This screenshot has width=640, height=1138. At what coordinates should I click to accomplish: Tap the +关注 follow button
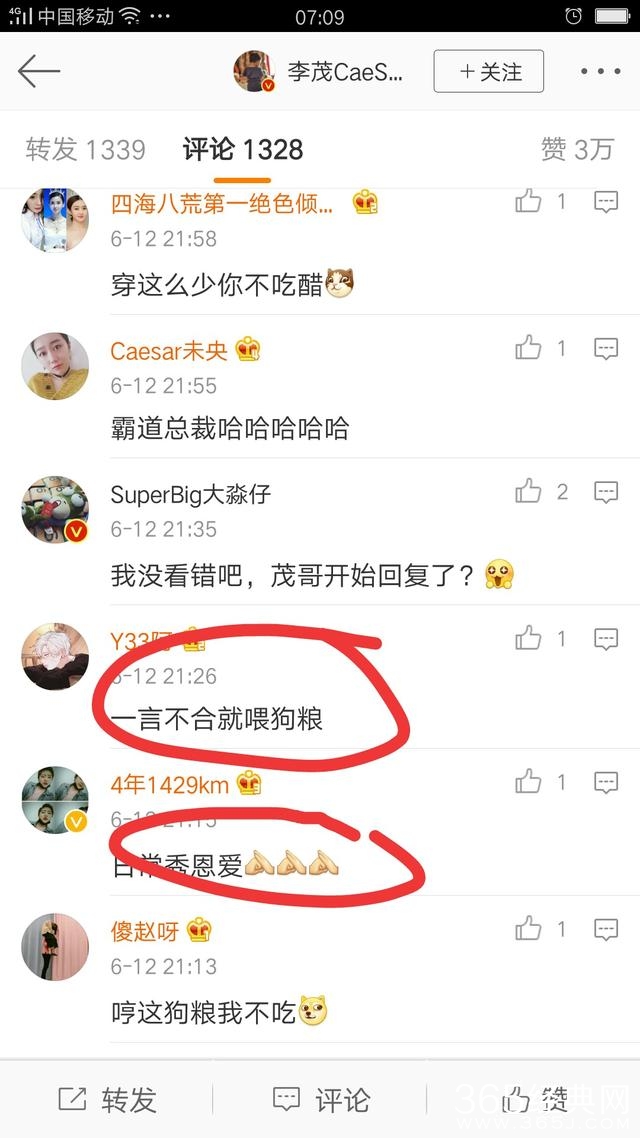pos(489,72)
